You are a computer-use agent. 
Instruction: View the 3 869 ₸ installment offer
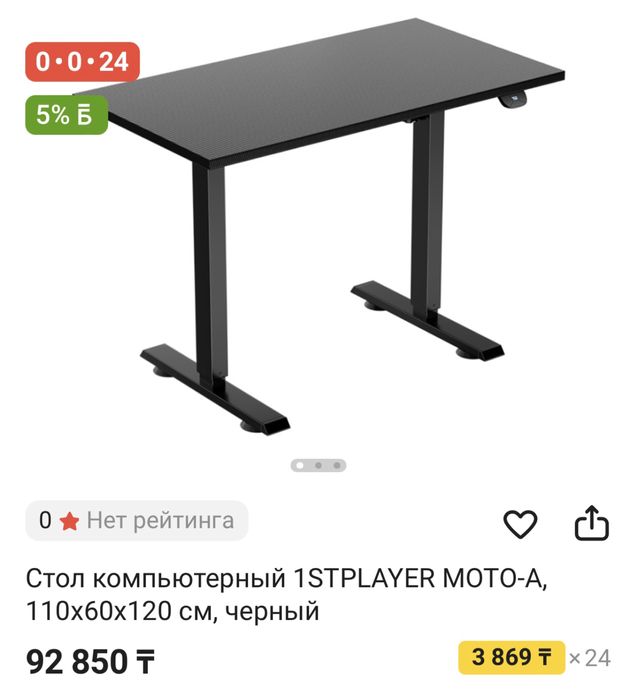tap(512, 657)
